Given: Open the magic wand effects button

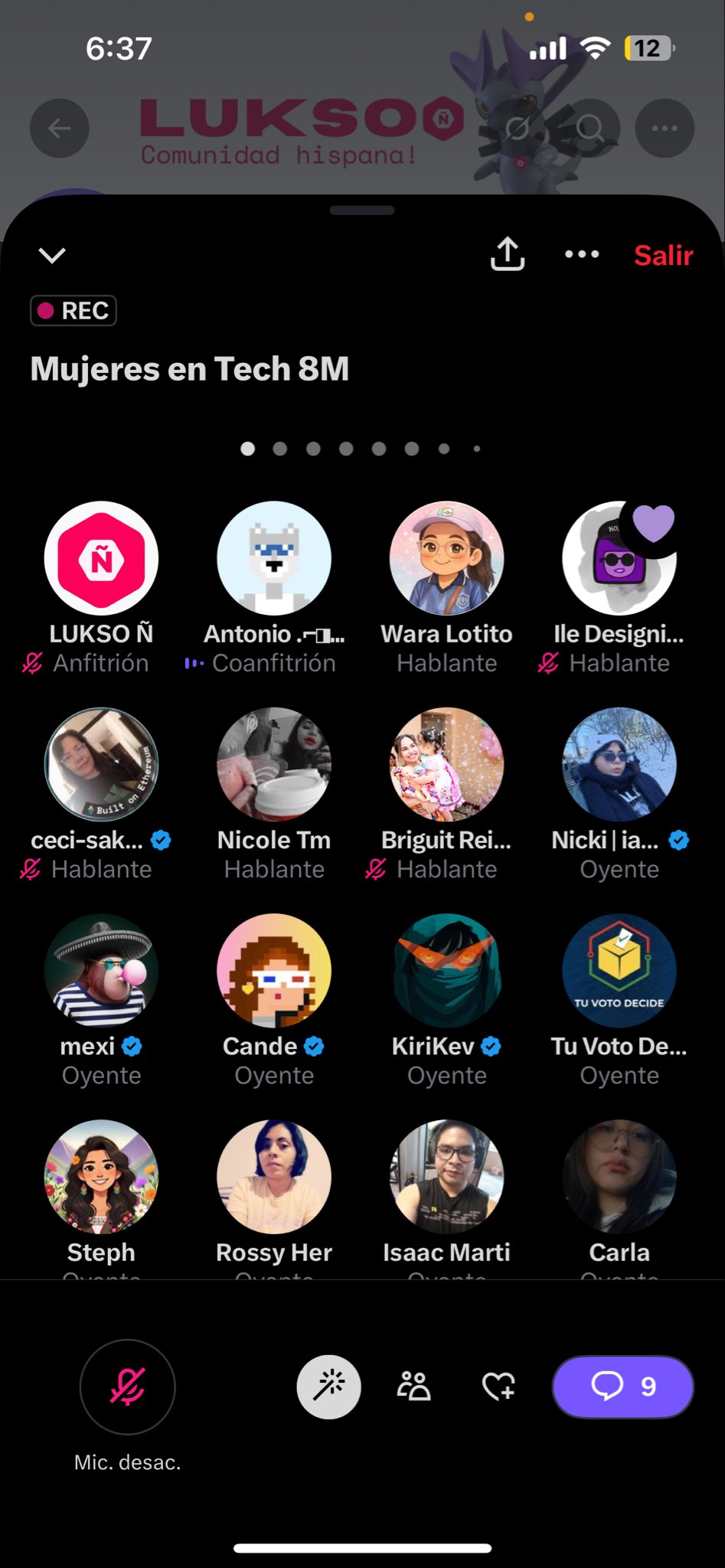Looking at the screenshot, I should click(x=329, y=1387).
